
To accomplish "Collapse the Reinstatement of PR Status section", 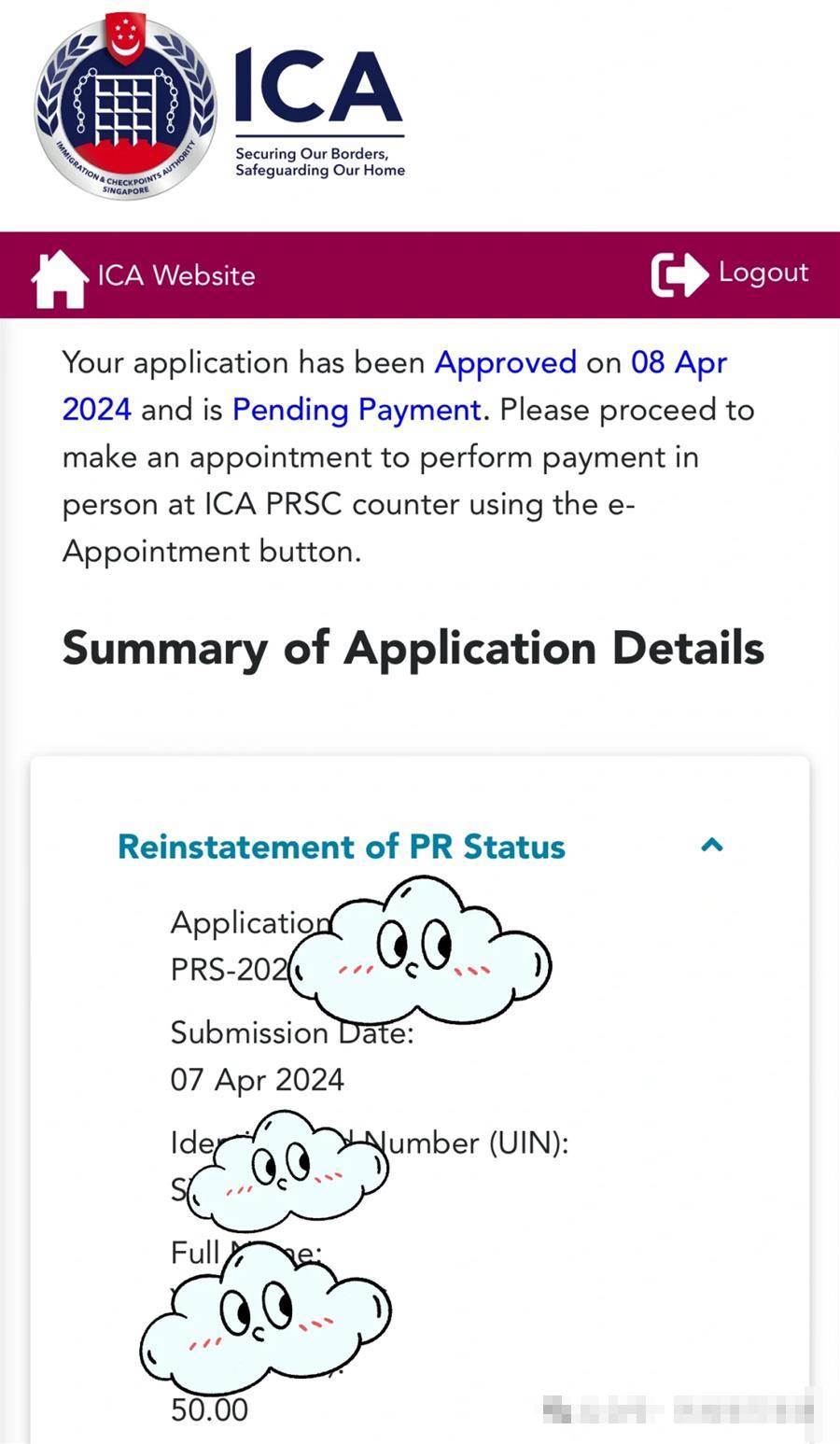I will coord(712,846).
